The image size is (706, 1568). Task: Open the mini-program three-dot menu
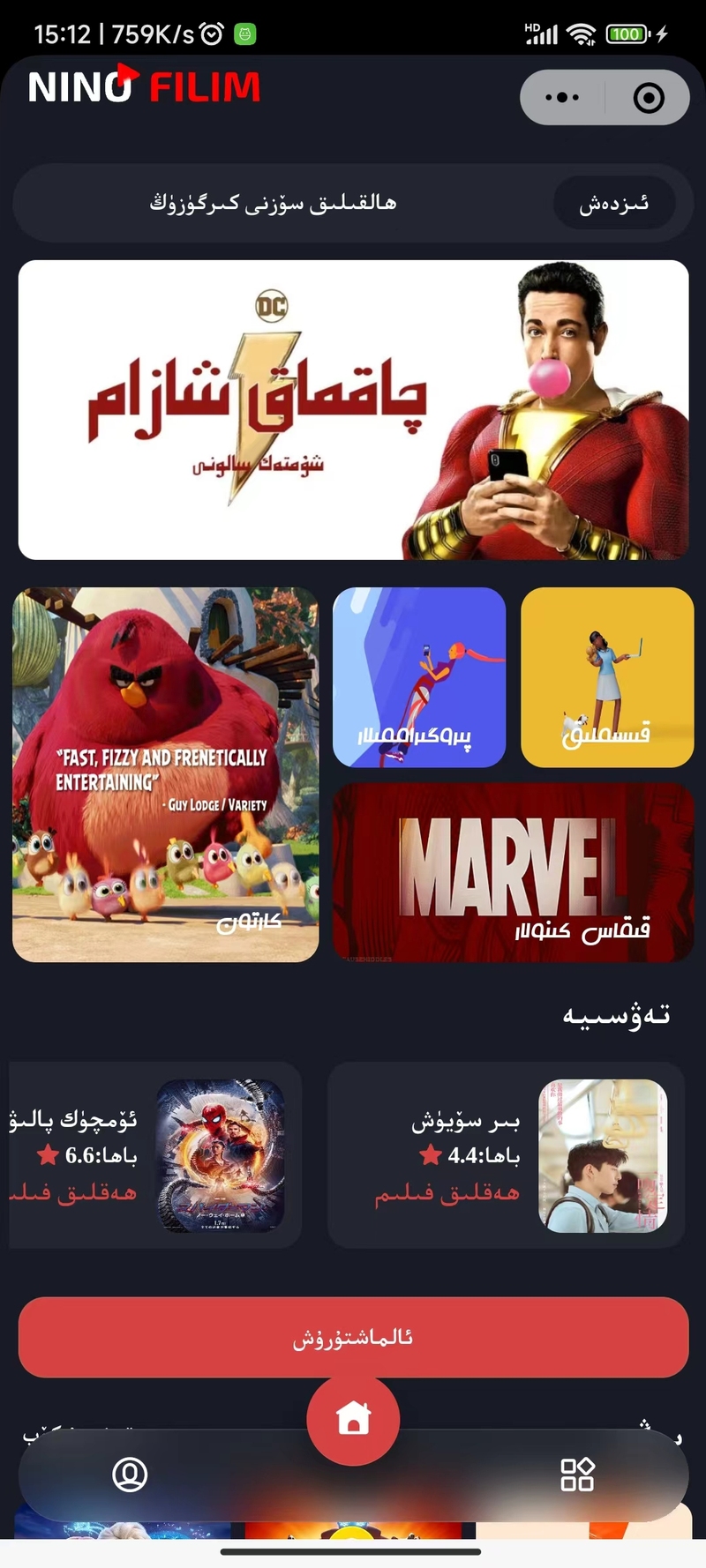click(x=562, y=98)
